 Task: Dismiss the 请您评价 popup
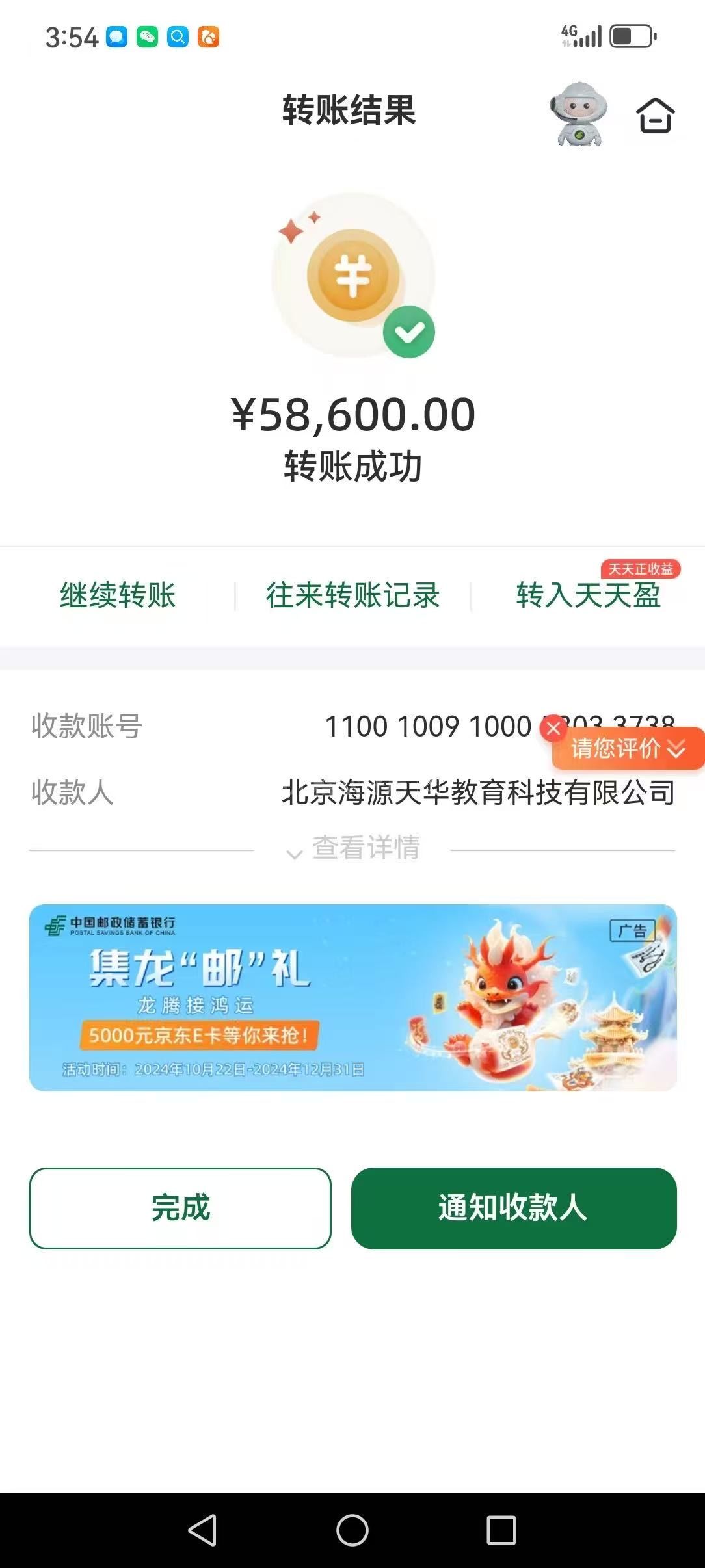[x=553, y=729]
